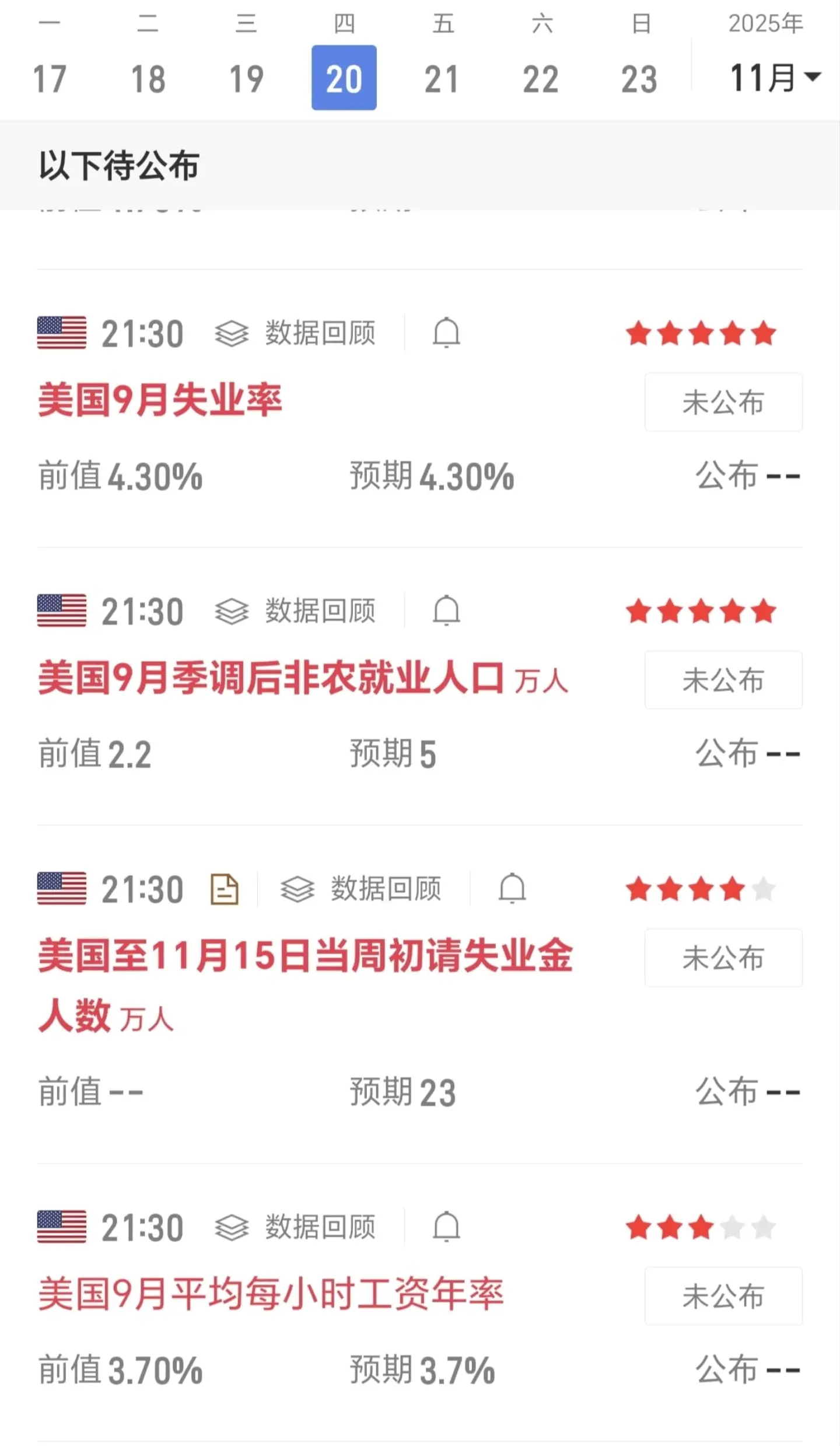Set reminder bell for 非农就业人口
The width and height of the screenshot is (840, 1446).
coord(446,611)
